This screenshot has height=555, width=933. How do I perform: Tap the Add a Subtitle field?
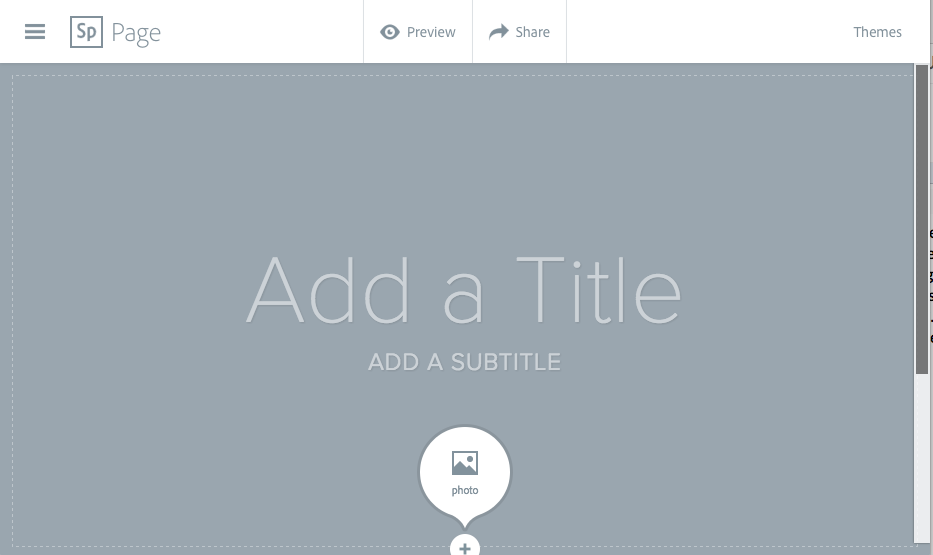(x=464, y=362)
